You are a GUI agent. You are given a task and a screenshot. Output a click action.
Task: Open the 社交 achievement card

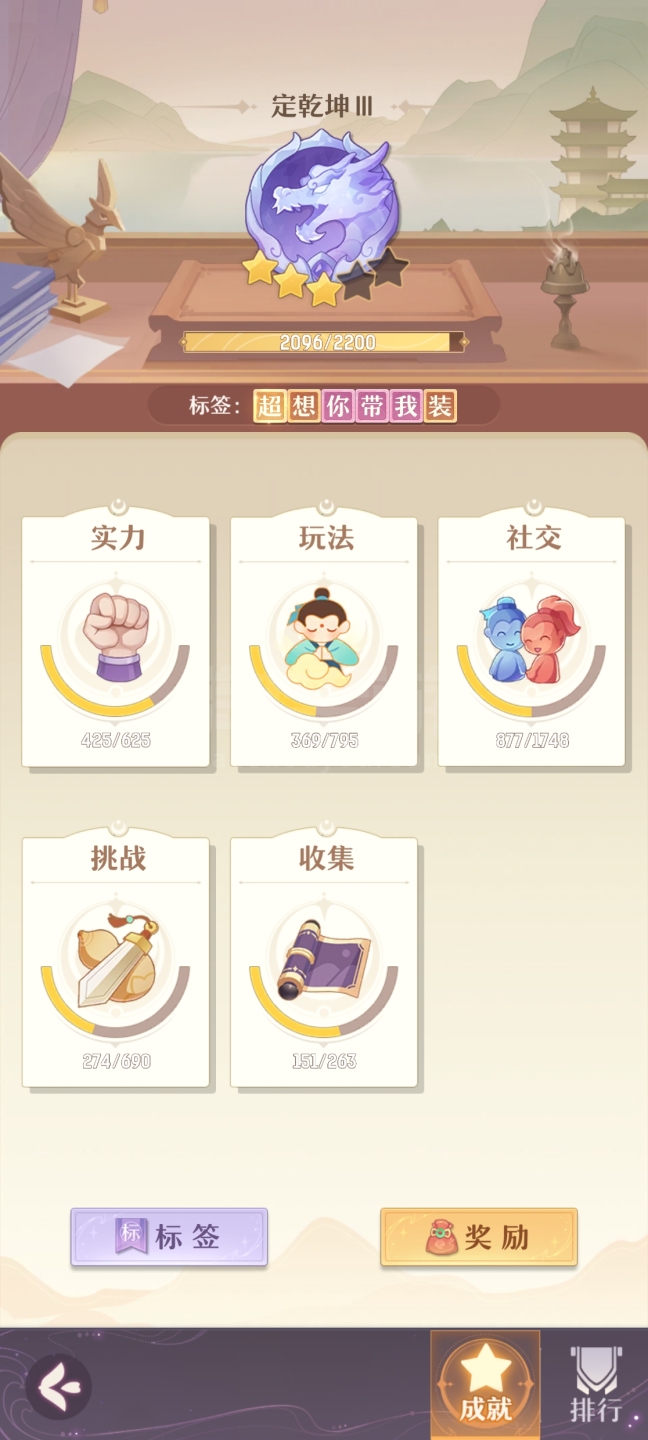[x=532, y=641]
